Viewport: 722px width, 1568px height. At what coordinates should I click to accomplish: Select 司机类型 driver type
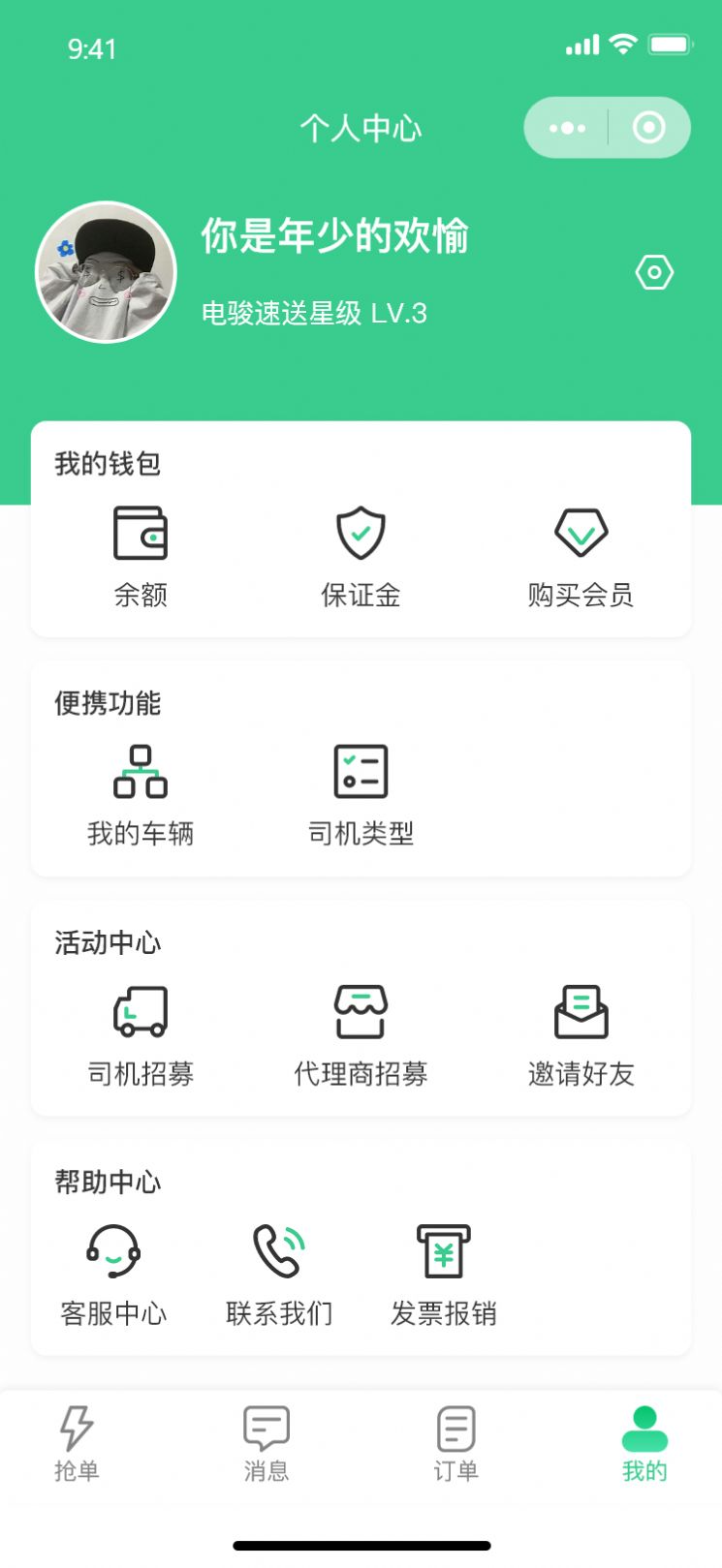(x=361, y=795)
